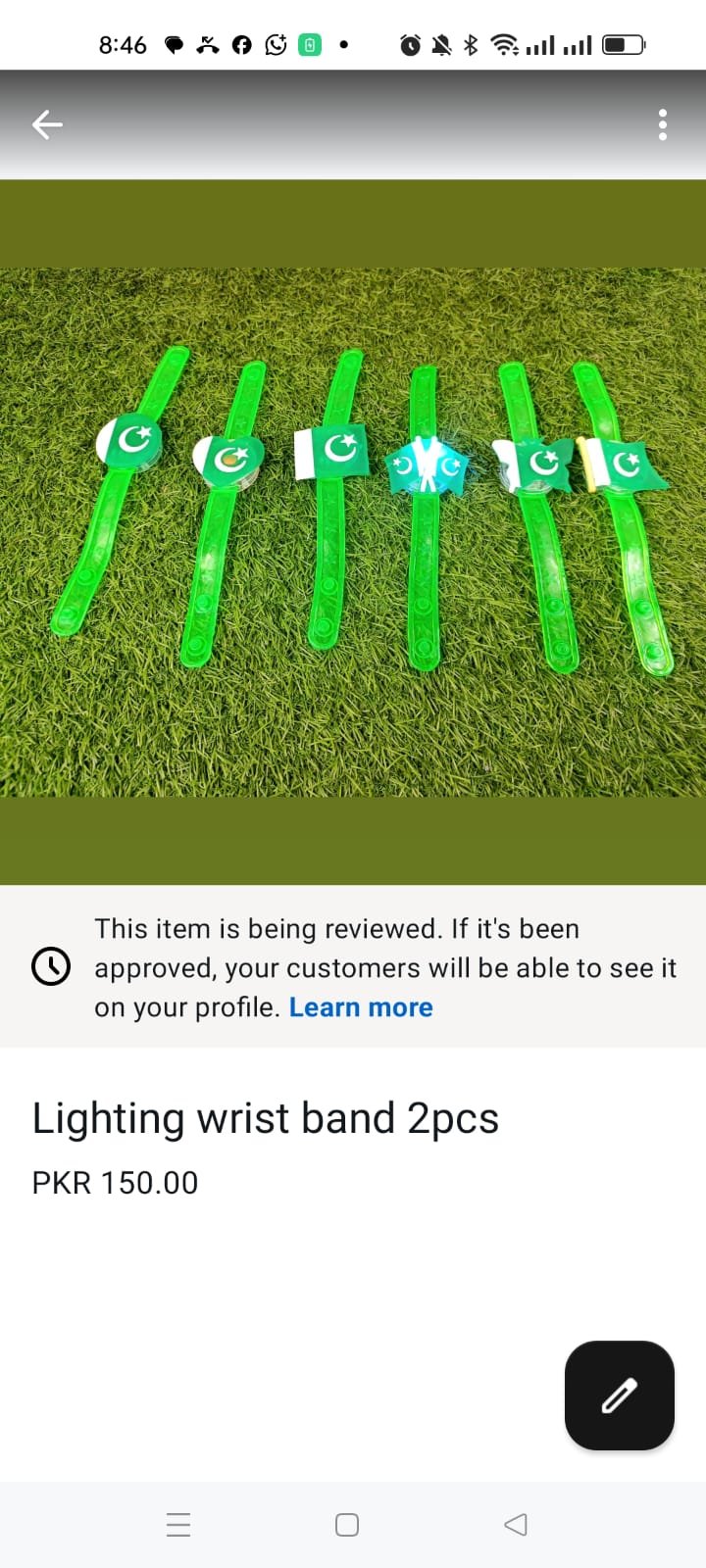Viewport: 706px width, 1568px height.
Task: View the wrist band product photo
Action: [x=353, y=531]
